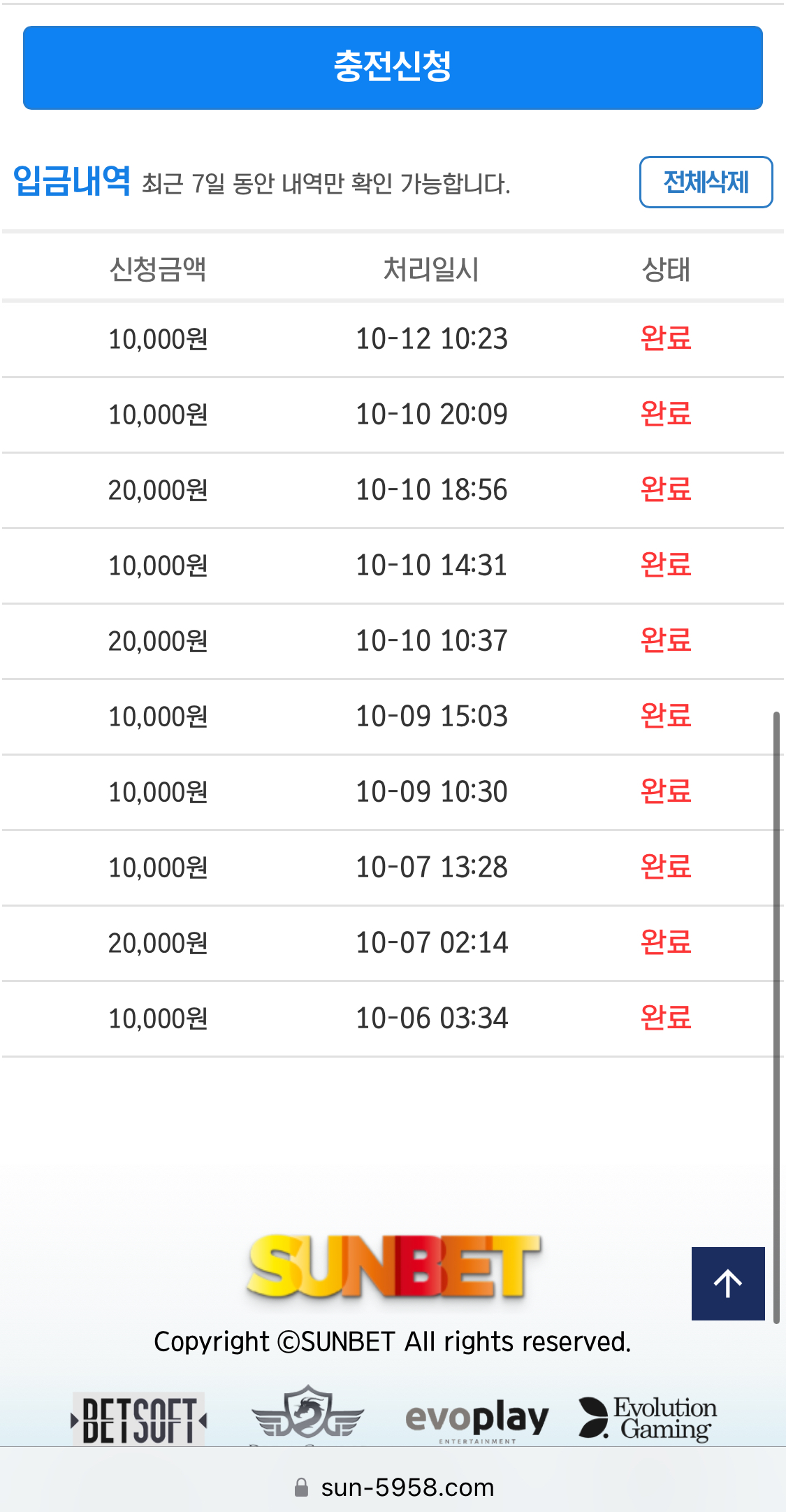Delete all history with 전체삭제
Image resolution: width=786 pixels, height=1512 pixels.
pos(706,182)
